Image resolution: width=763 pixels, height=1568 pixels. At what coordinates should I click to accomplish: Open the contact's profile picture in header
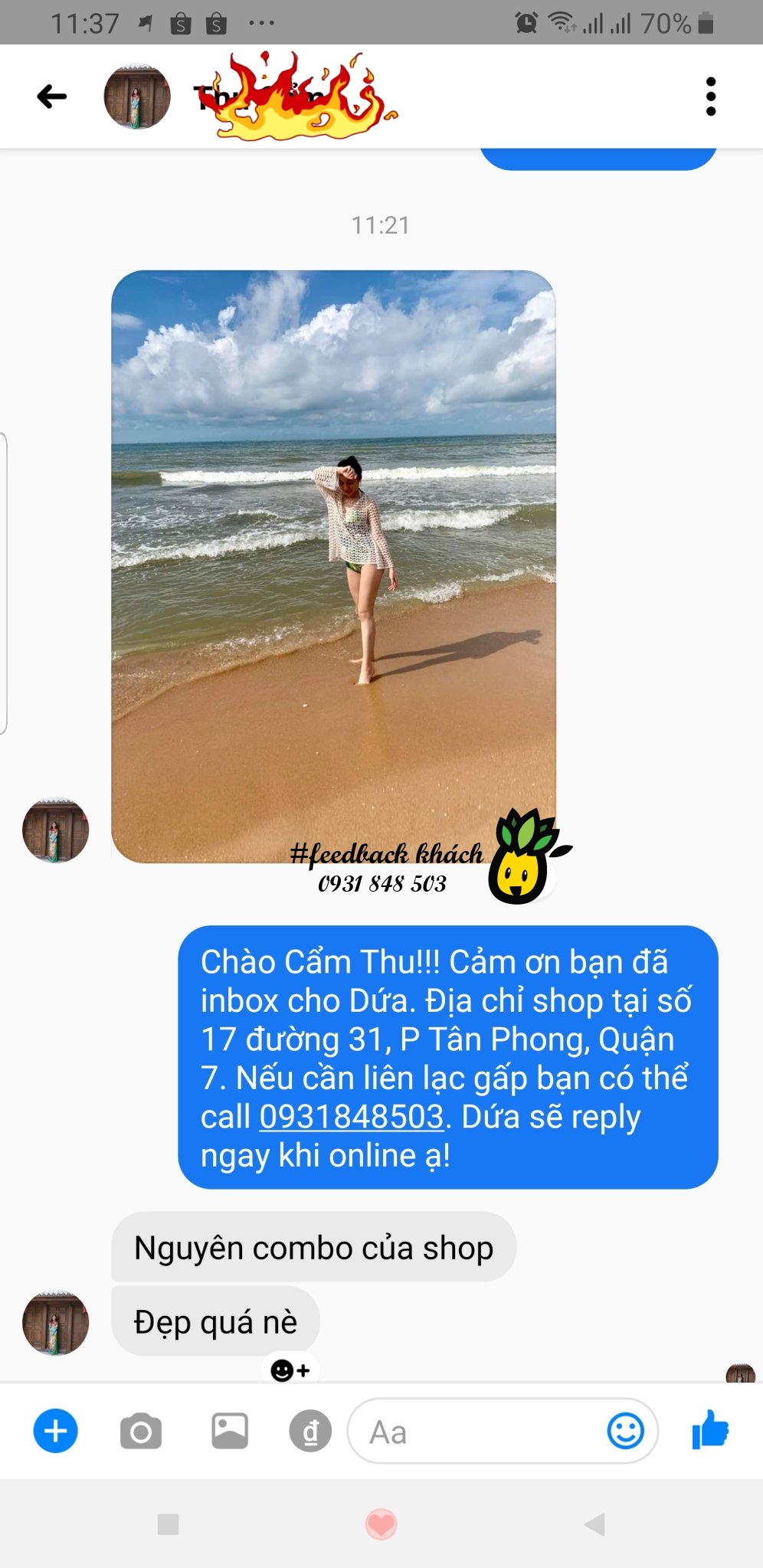137,97
